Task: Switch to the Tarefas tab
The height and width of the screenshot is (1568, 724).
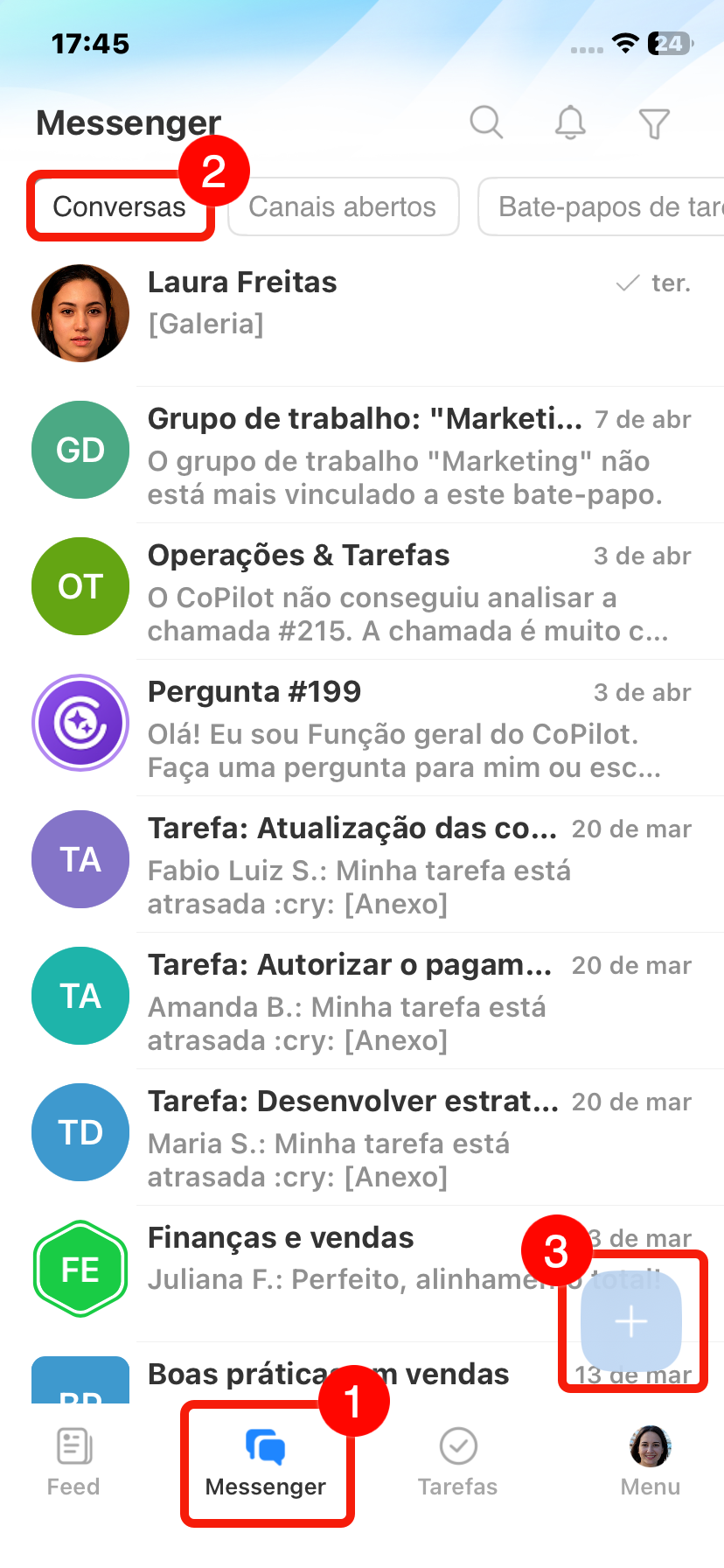Action: coord(458,1463)
